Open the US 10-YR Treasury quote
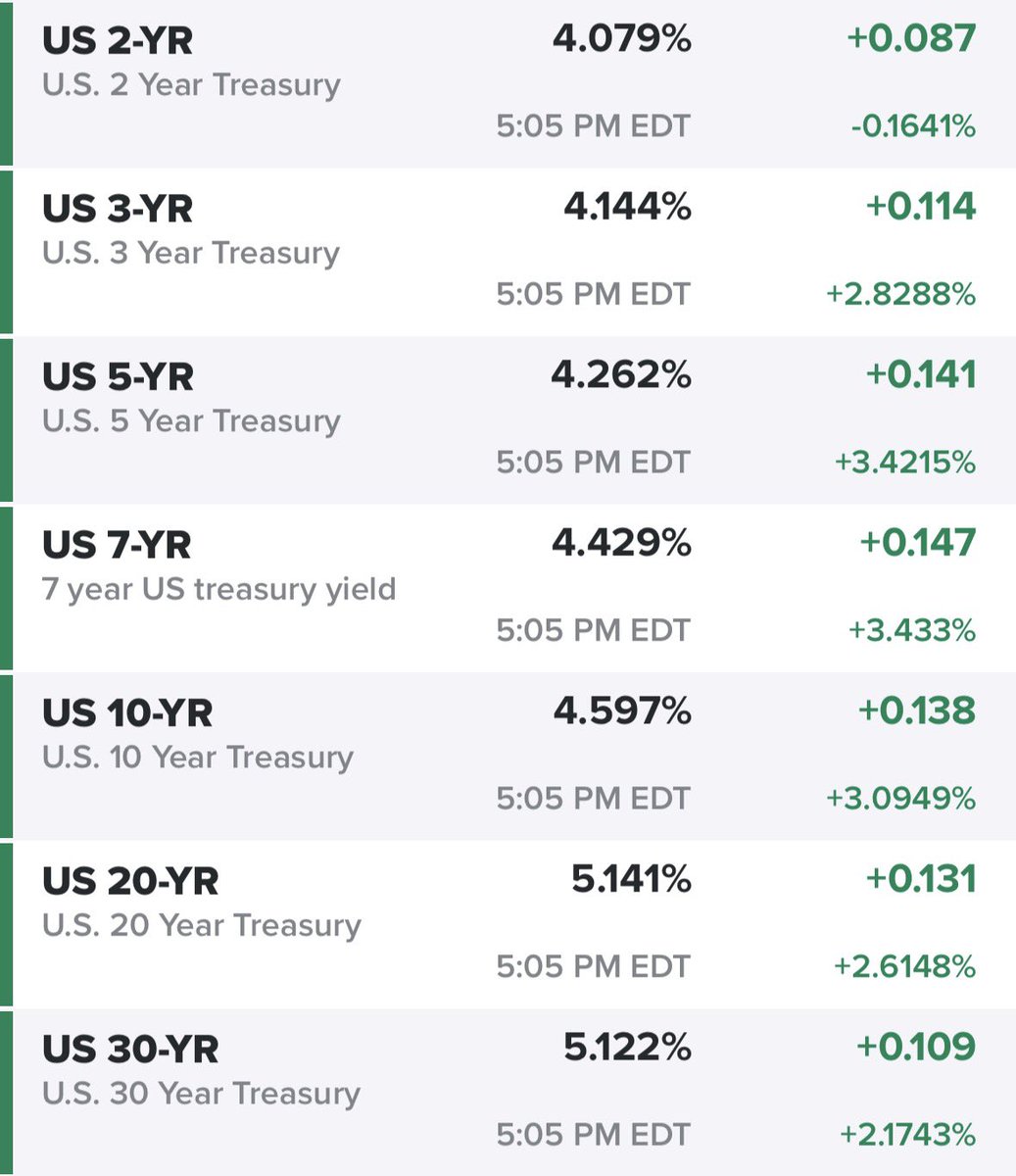Viewport: 1016px width, 1176px height. [508, 757]
